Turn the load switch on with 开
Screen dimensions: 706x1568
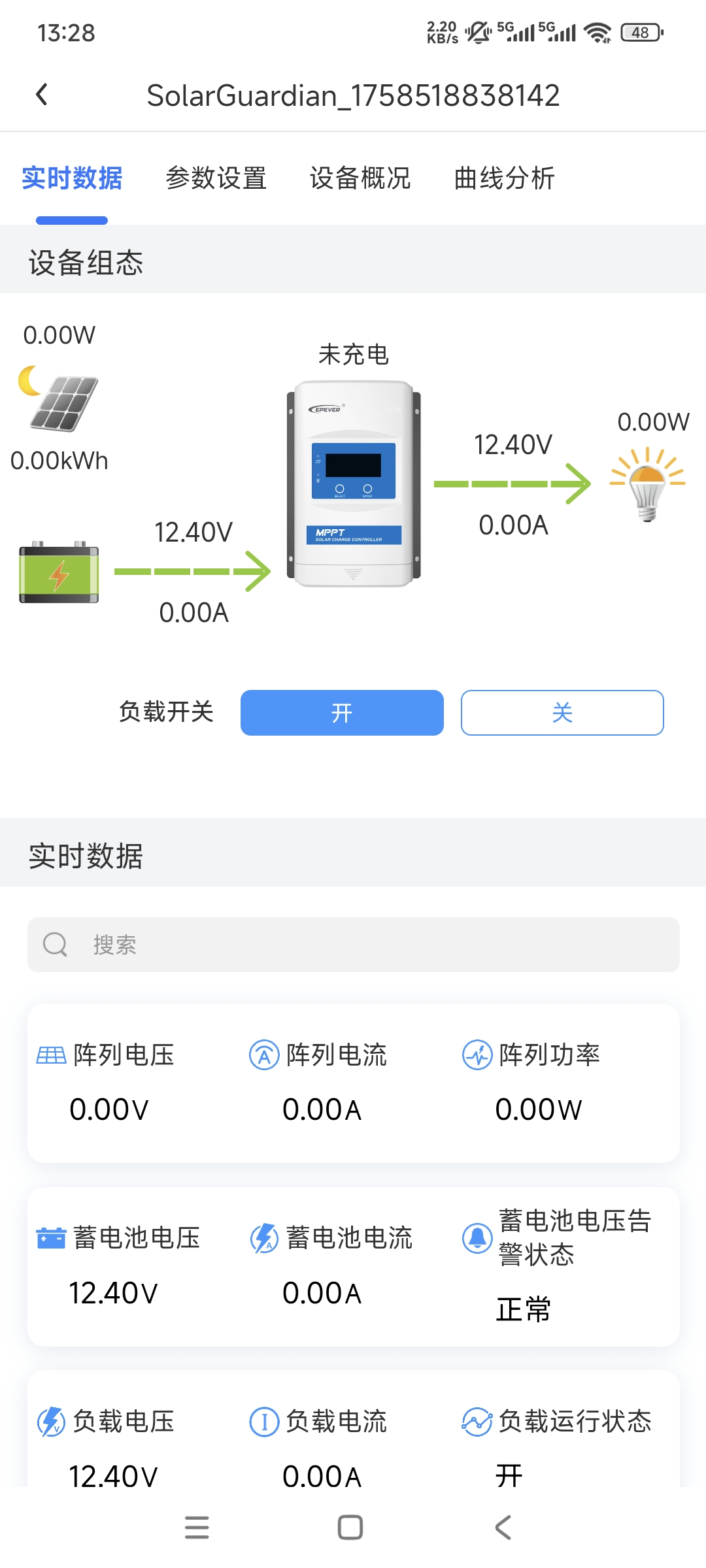click(342, 713)
